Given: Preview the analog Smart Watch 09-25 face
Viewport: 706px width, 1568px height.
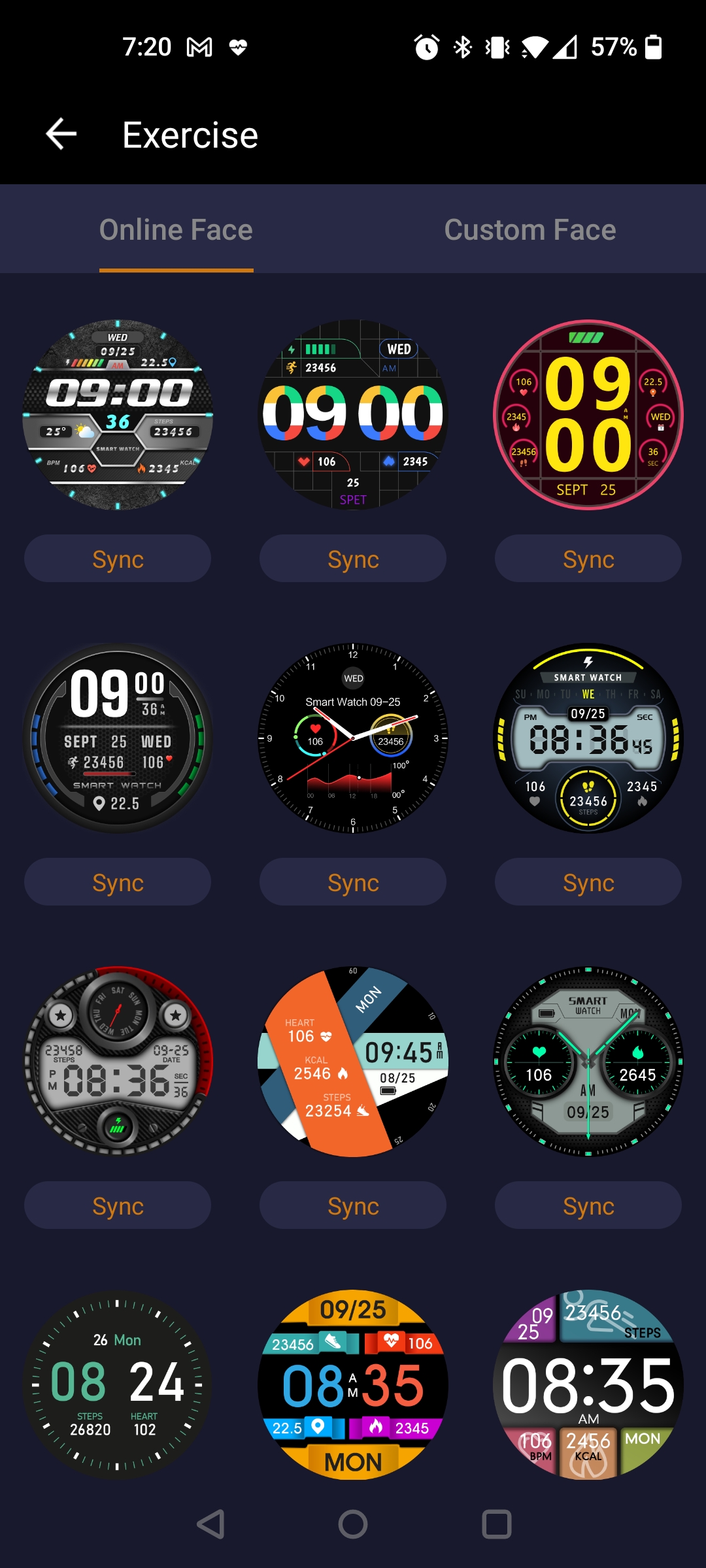Looking at the screenshot, I should coord(353,738).
